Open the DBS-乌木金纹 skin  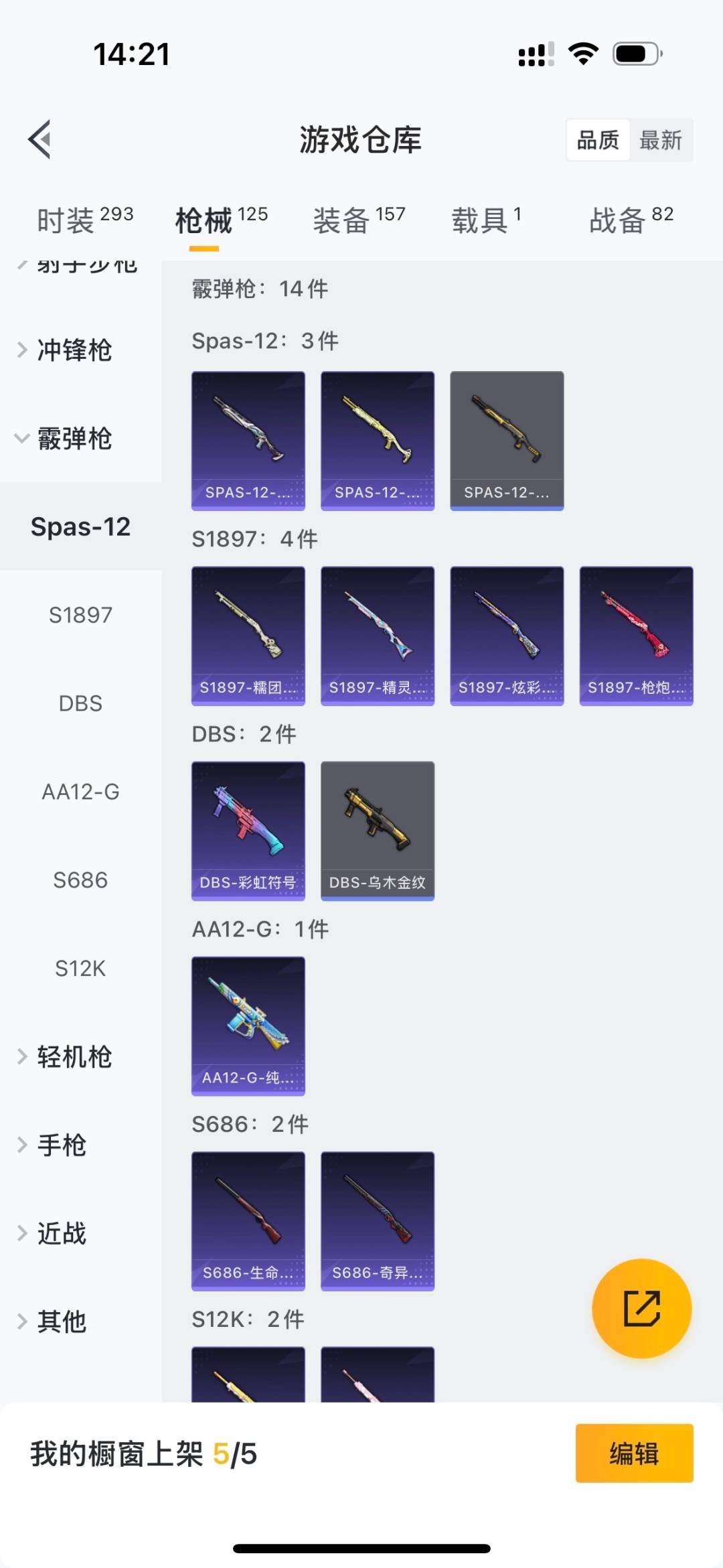pos(378,831)
